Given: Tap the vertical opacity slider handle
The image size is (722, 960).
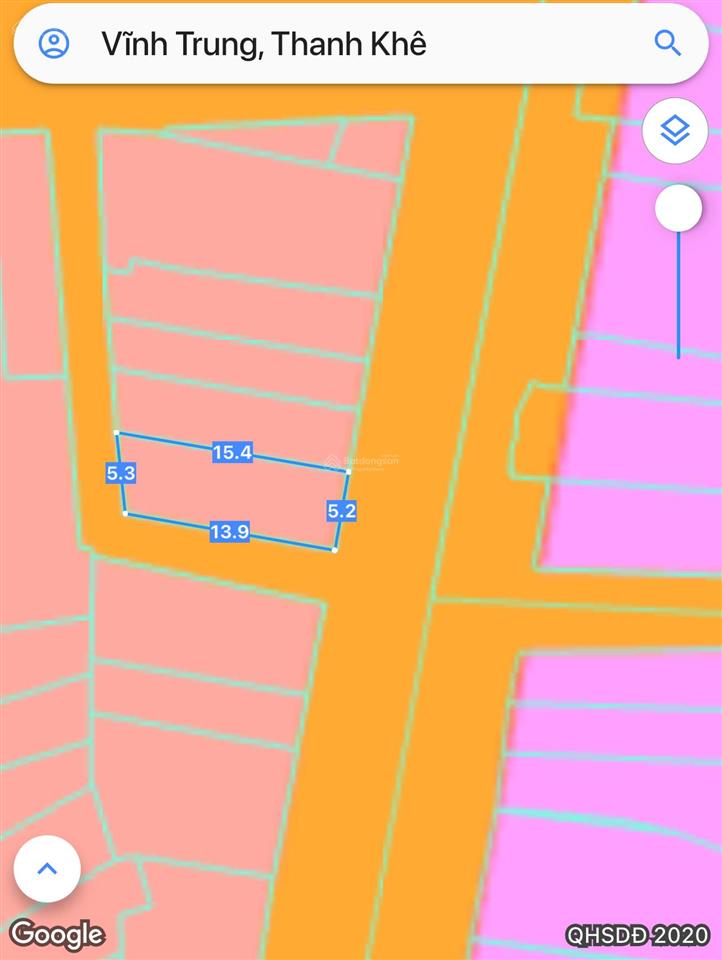Looking at the screenshot, I should point(678,208).
